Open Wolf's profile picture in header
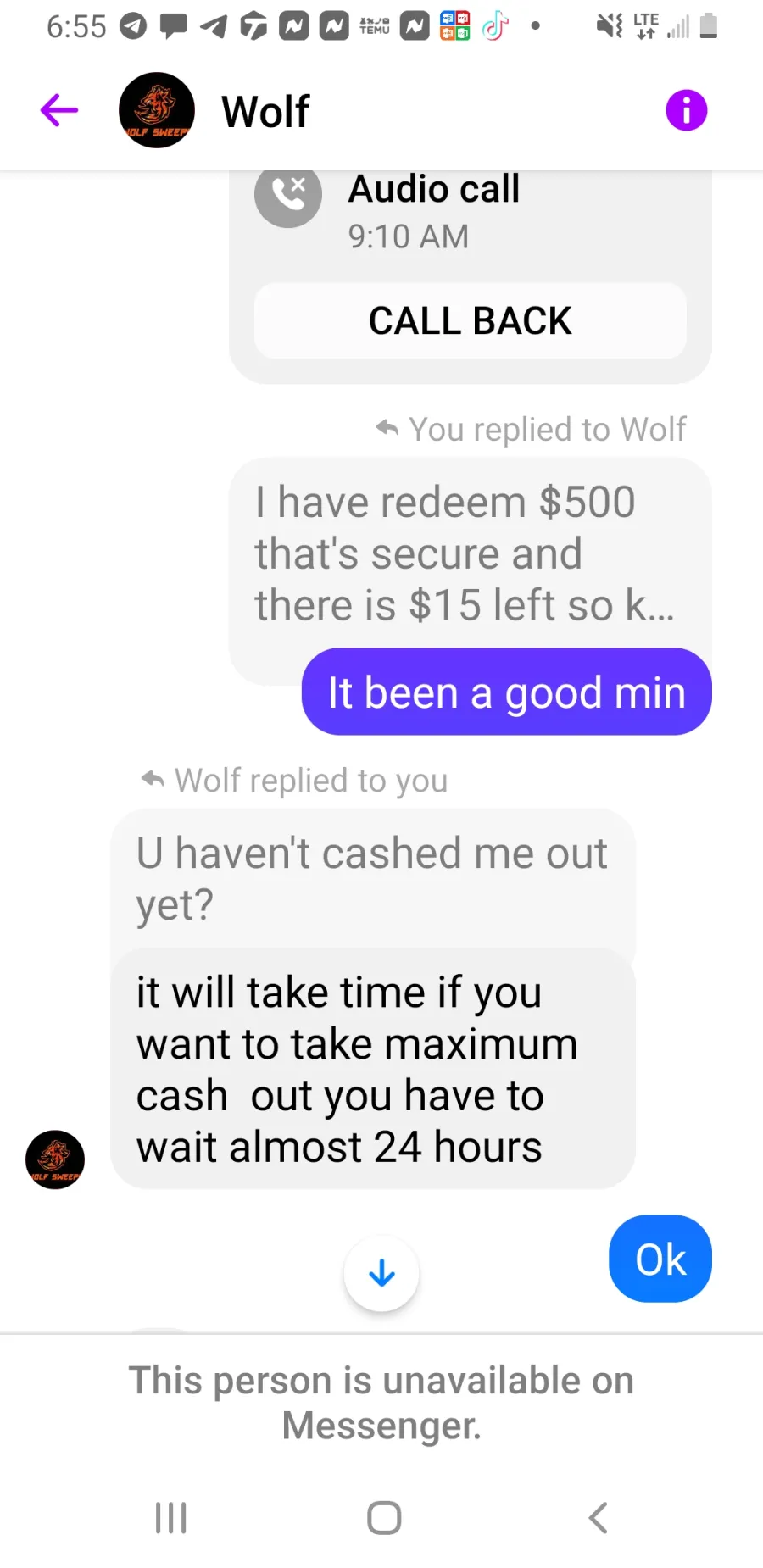The width and height of the screenshot is (763, 1568). (x=157, y=110)
